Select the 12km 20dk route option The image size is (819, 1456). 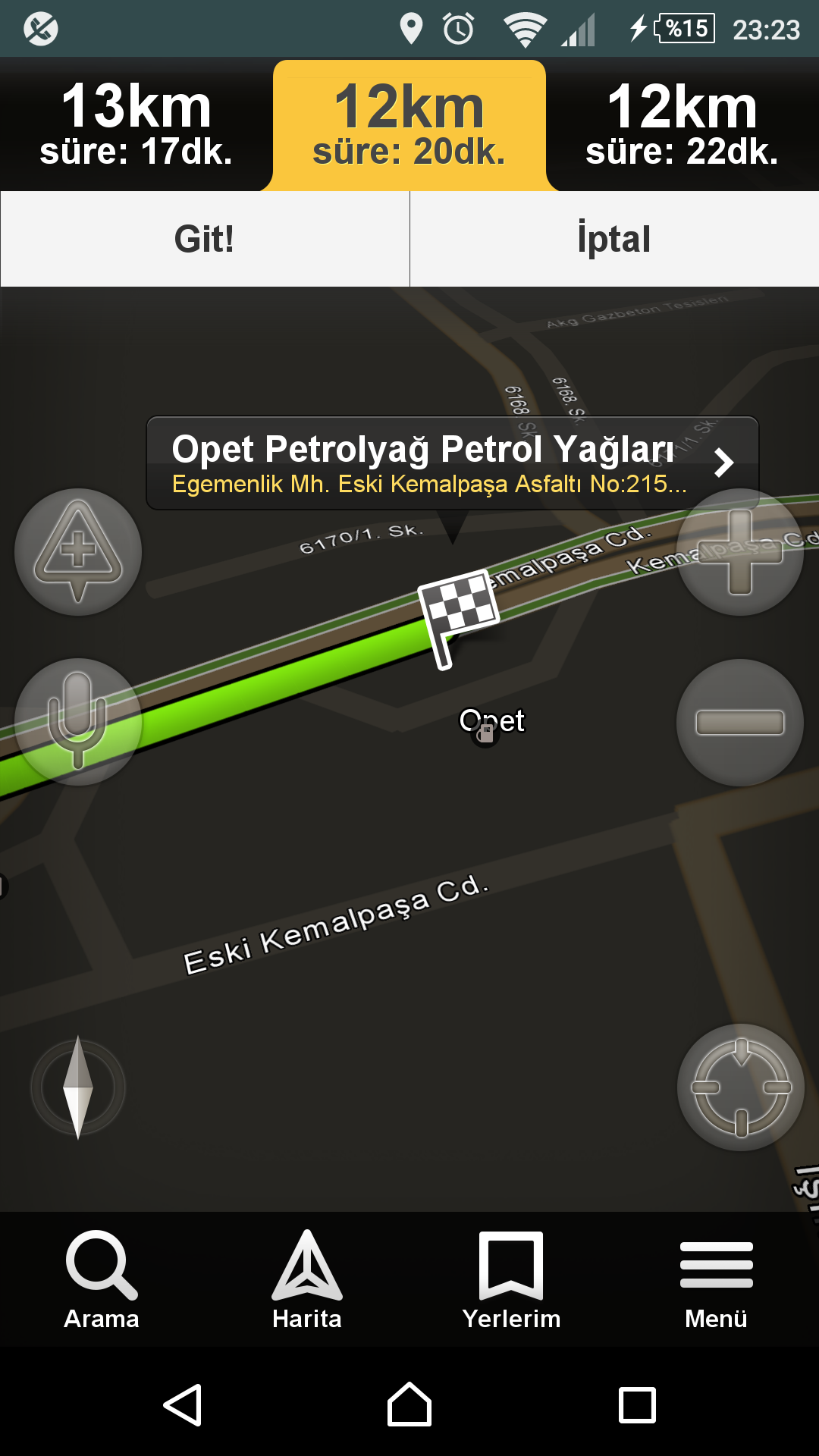pos(409,125)
